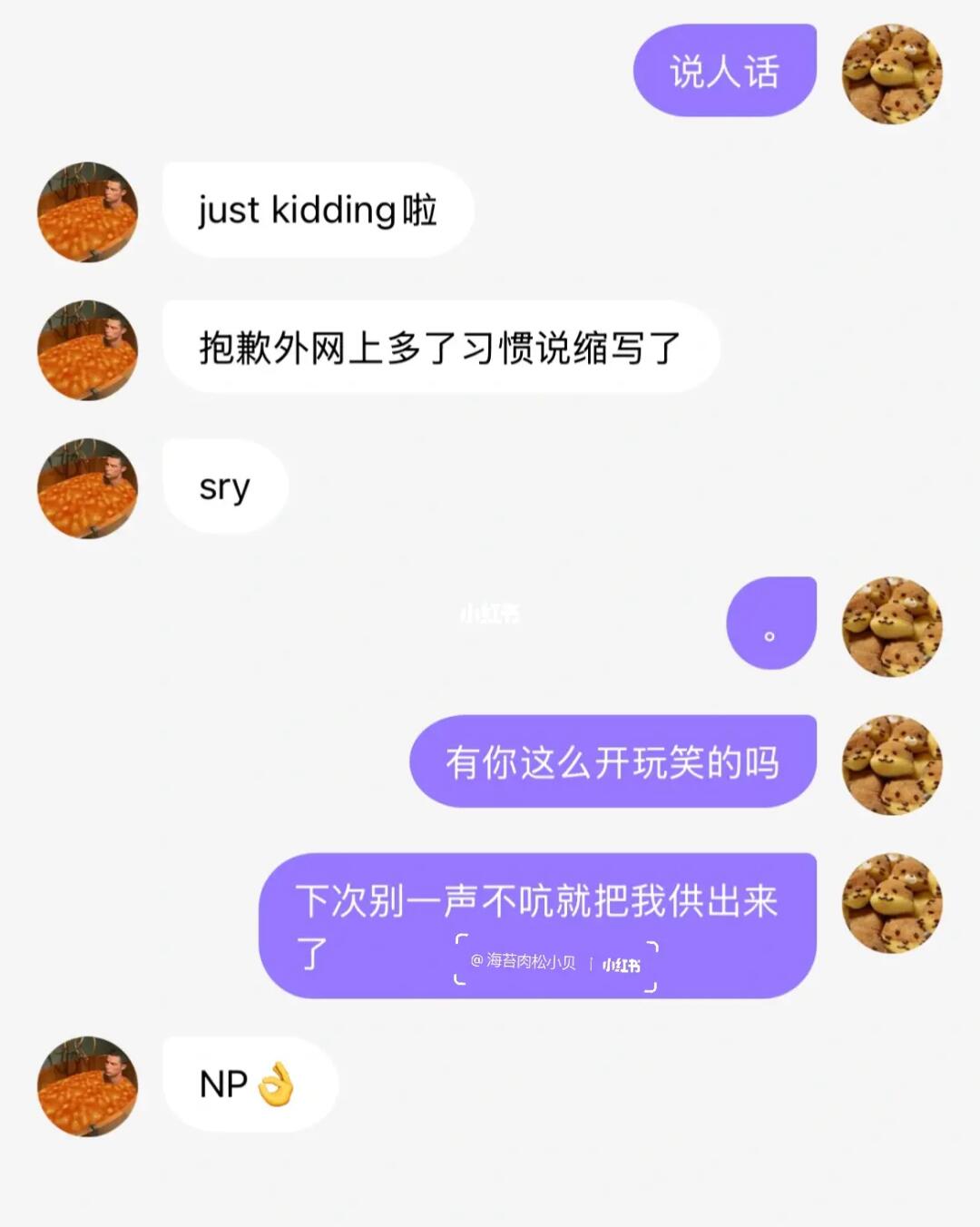Screen dimensions: 980x1227
Task: Click the sender's avatar beside the 'sry' message
Action: pyautogui.click(x=86, y=487)
